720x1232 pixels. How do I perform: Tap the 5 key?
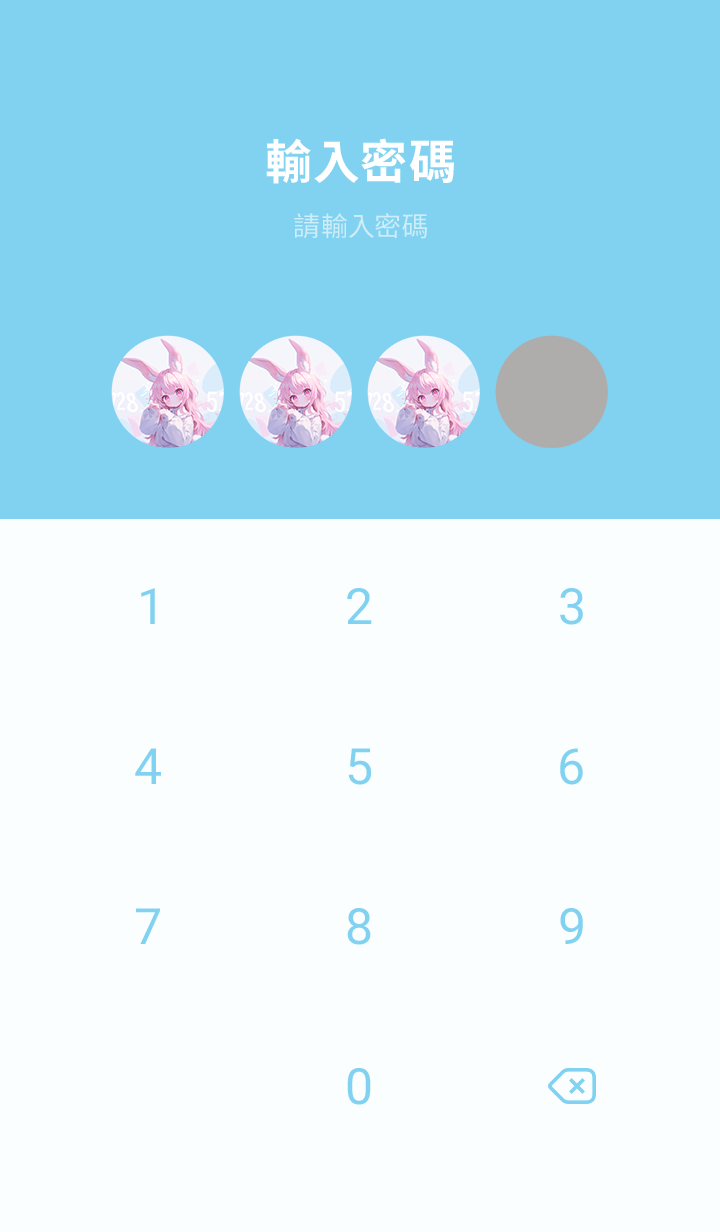click(x=359, y=767)
